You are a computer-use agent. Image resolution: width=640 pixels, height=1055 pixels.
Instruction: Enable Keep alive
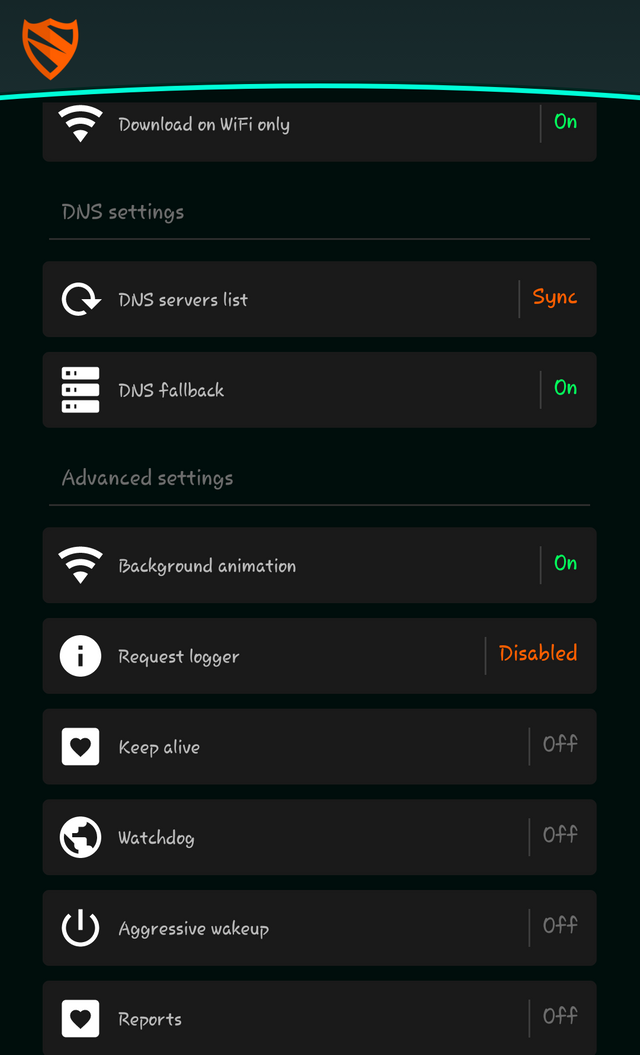(560, 743)
